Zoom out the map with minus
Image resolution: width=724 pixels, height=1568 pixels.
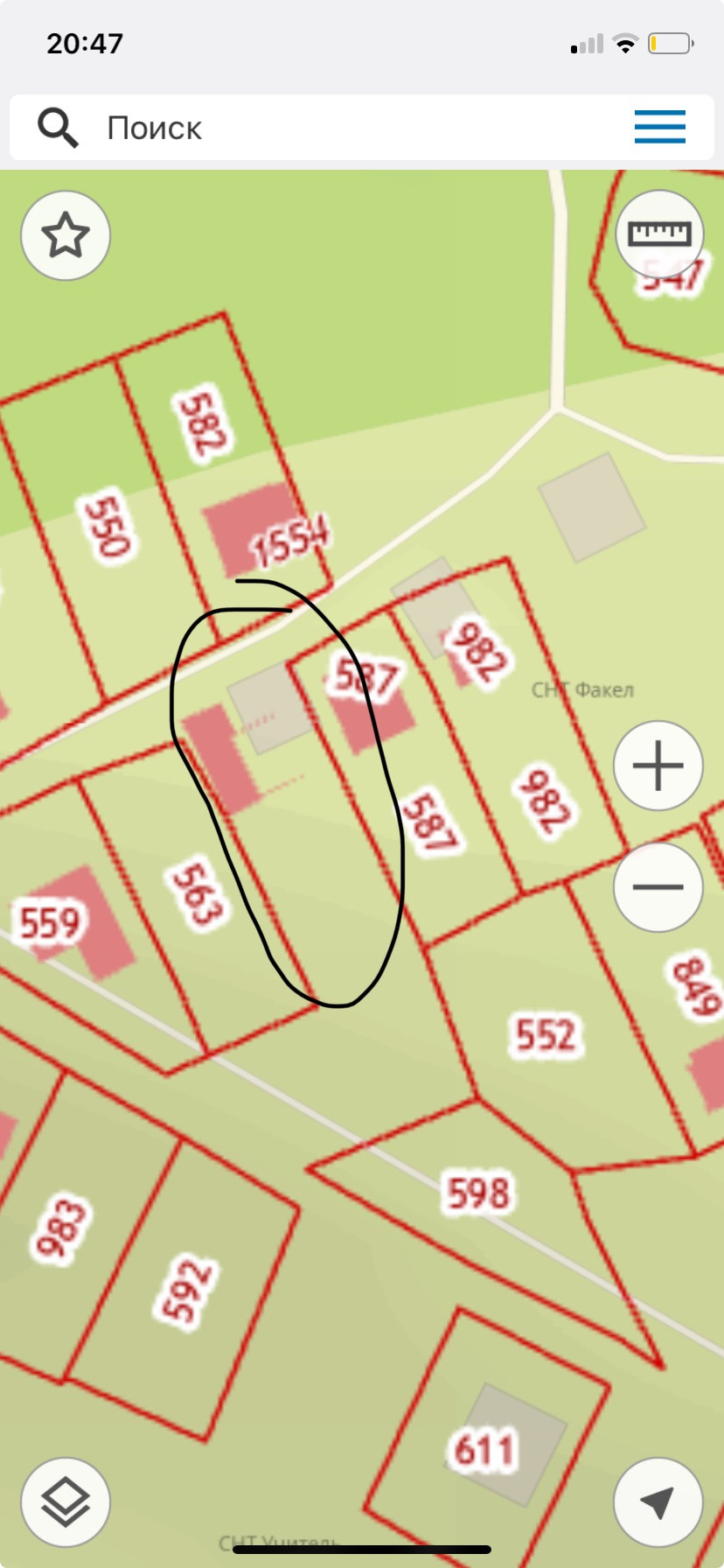pyautogui.click(x=658, y=886)
